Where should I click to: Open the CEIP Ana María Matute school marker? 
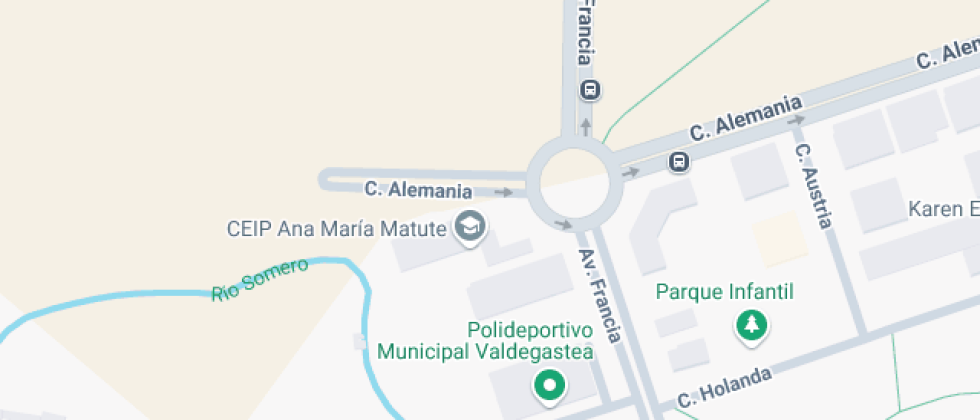(x=469, y=228)
